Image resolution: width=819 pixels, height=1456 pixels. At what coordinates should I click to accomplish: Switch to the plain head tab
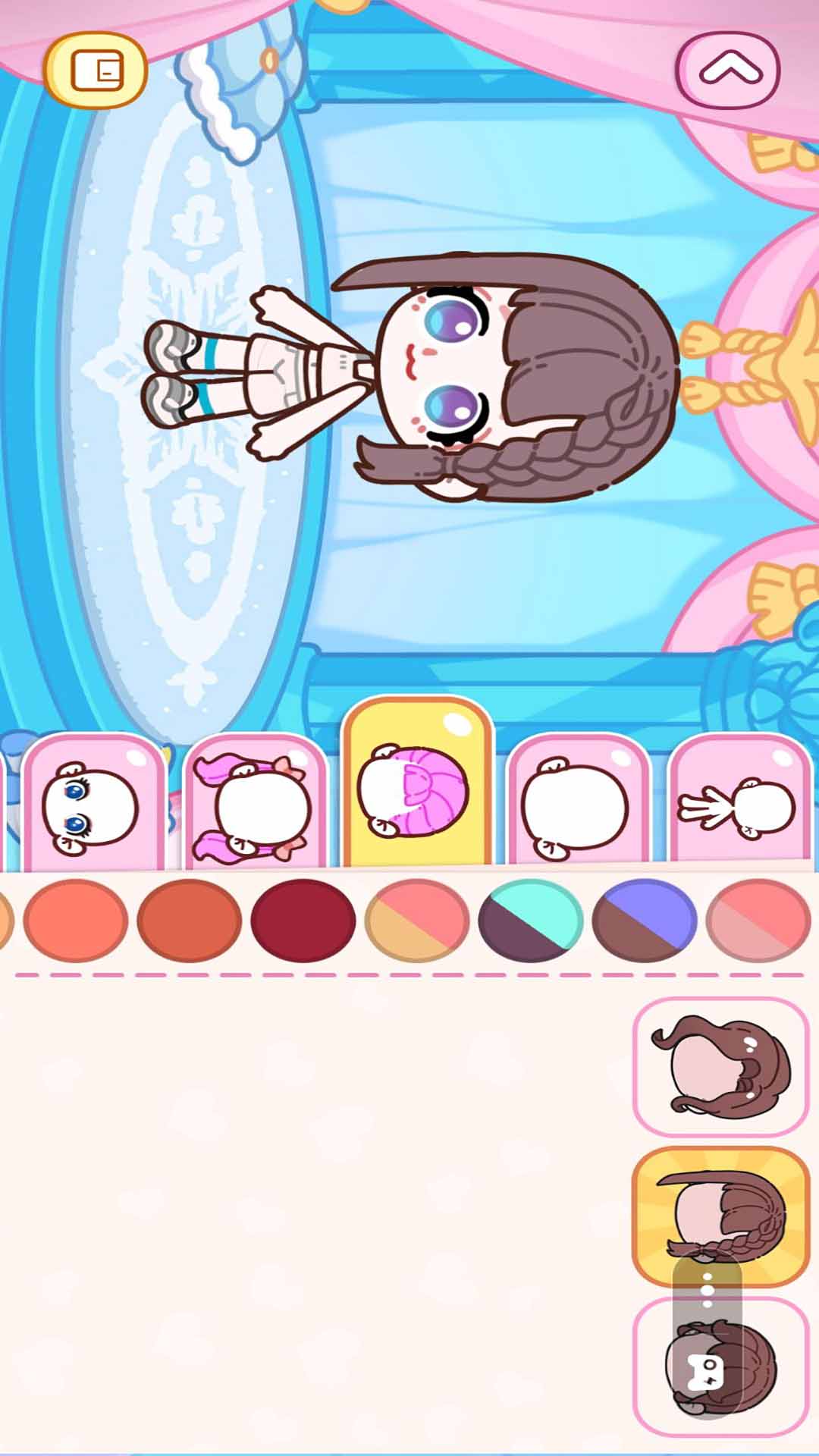(579, 803)
